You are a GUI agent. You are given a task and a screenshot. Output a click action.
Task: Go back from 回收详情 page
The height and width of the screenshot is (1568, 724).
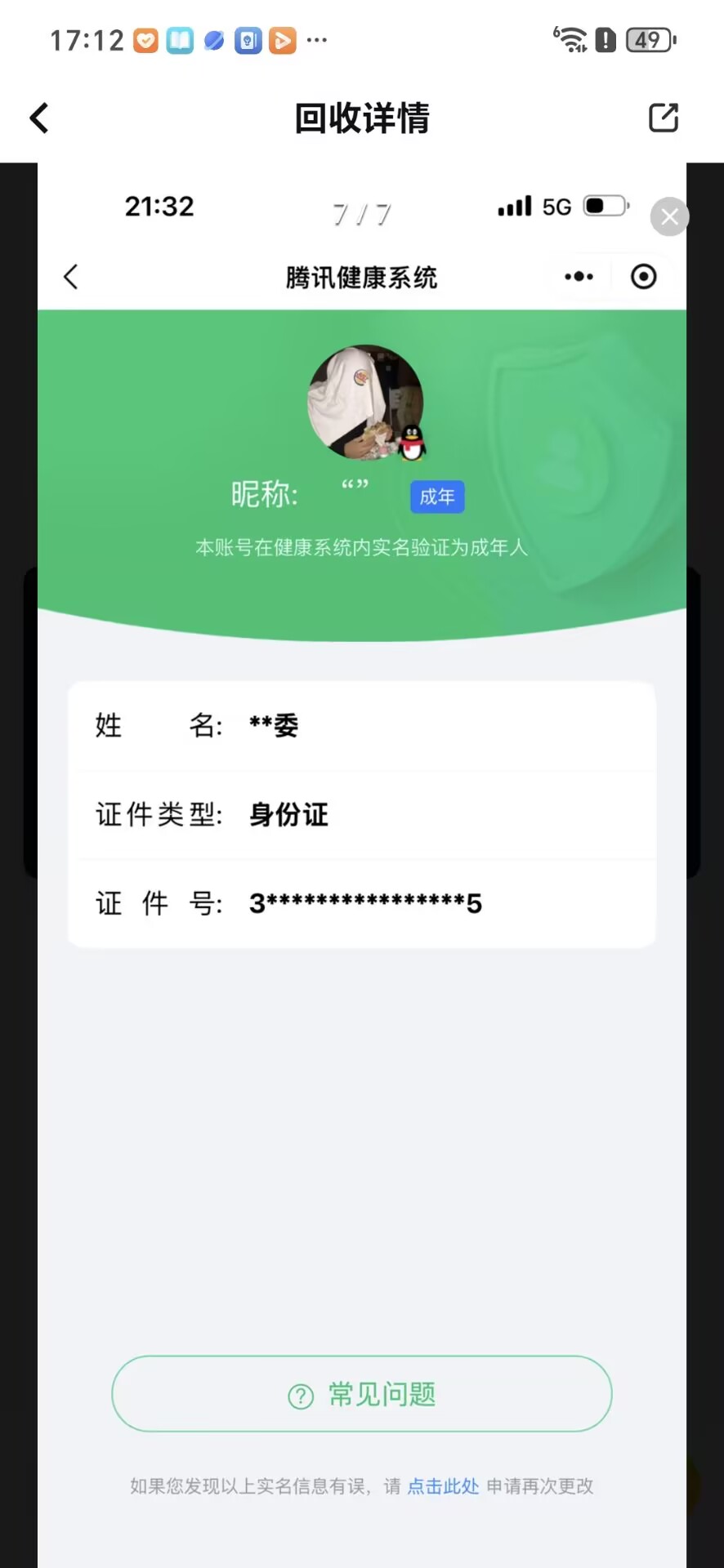[x=39, y=118]
